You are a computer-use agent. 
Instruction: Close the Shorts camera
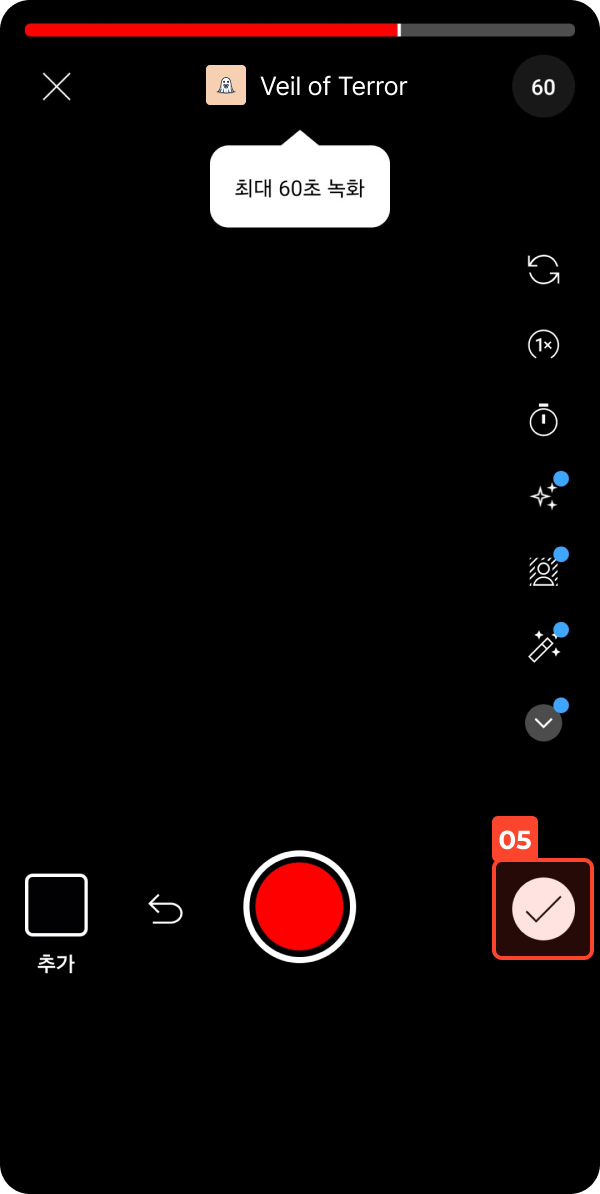(57, 87)
